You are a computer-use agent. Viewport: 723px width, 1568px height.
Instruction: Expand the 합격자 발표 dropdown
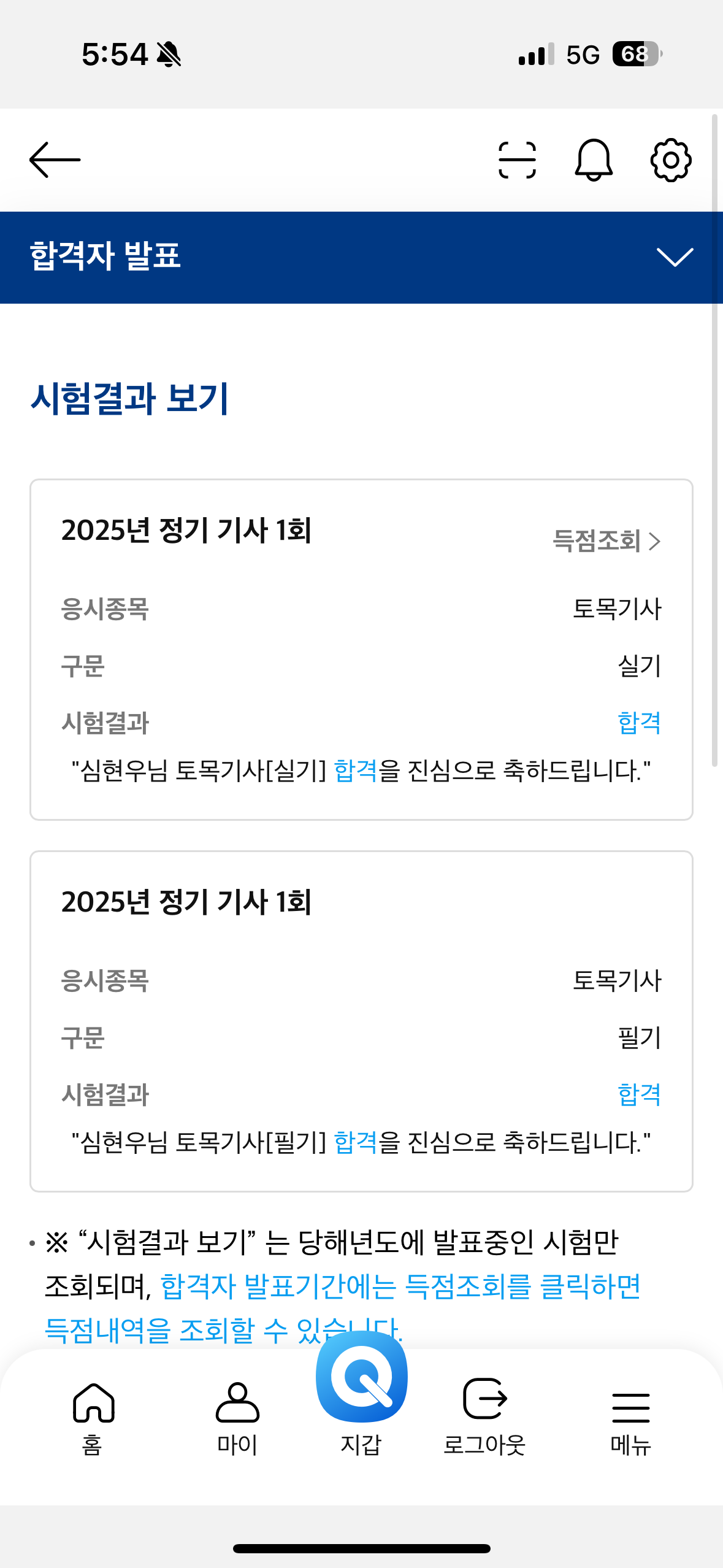coord(675,257)
